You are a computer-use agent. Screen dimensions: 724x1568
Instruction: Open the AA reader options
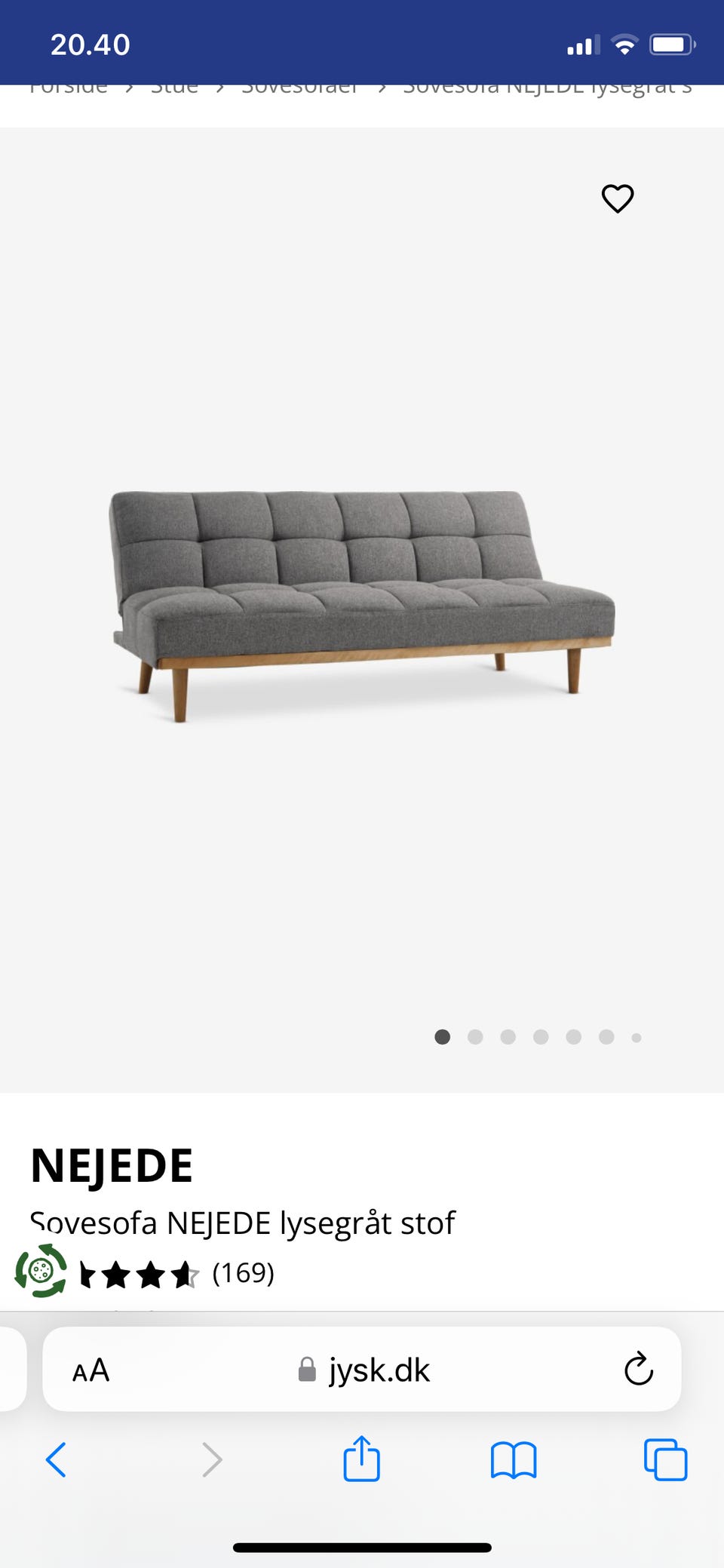point(91,1370)
